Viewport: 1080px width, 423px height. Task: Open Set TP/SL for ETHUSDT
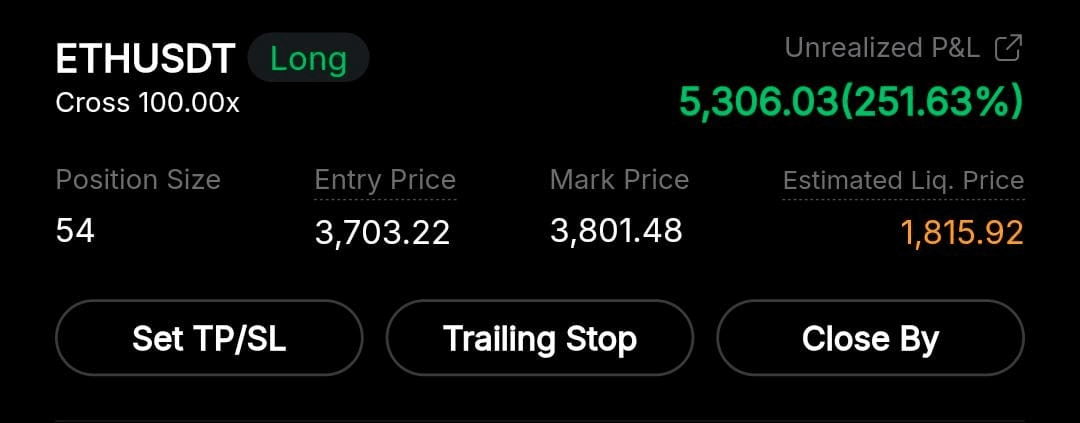point(209,338)
